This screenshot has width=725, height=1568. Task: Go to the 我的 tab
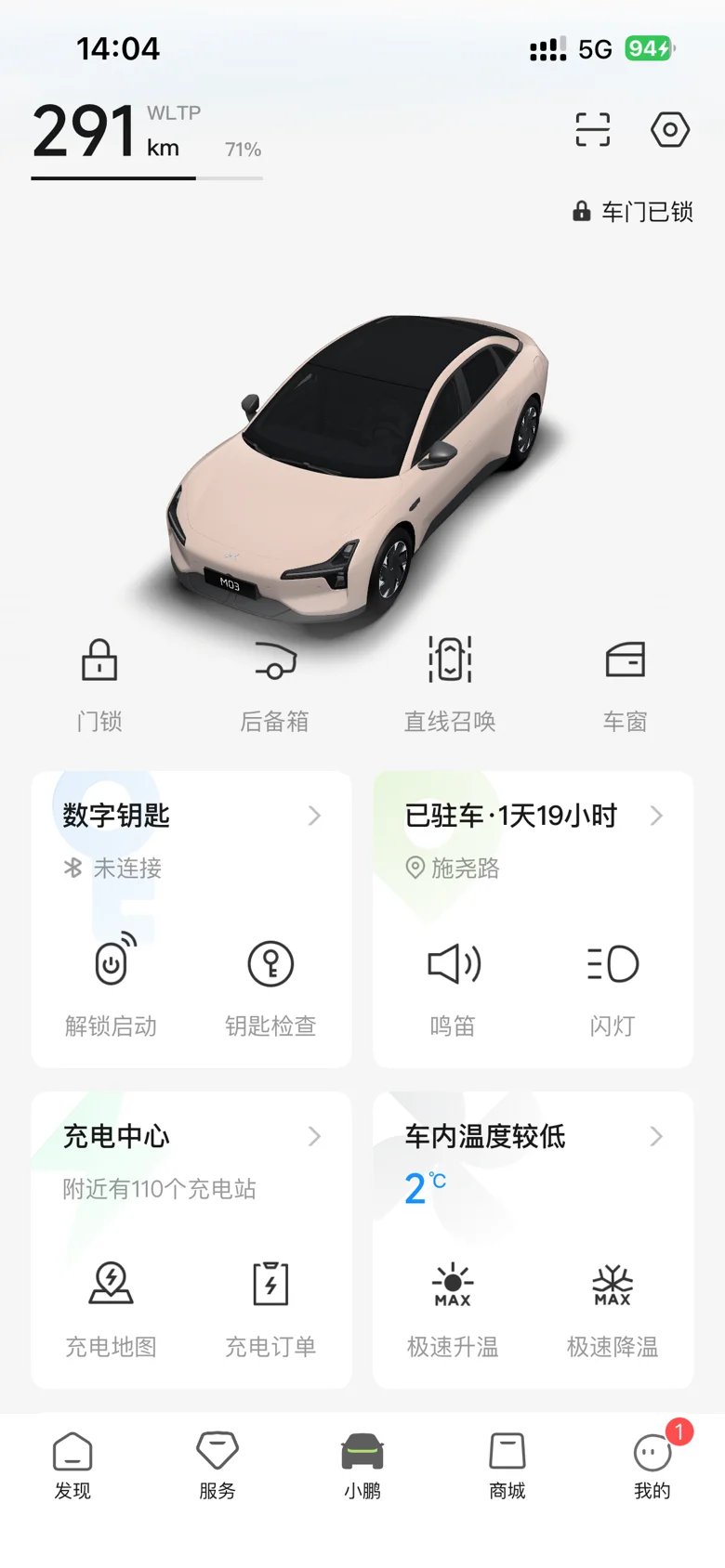point(652,1466)
